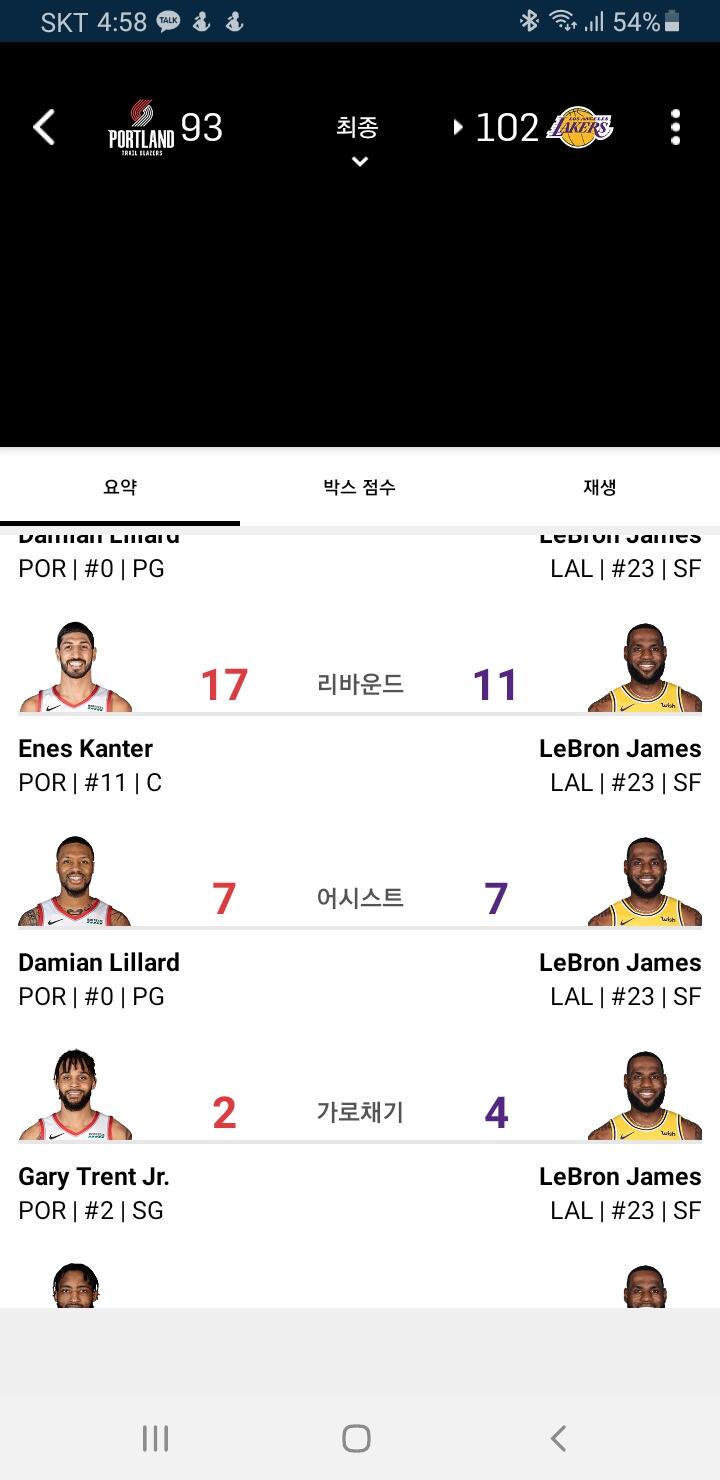Switch to the 박스 점수 tab

tap(360, 487)
